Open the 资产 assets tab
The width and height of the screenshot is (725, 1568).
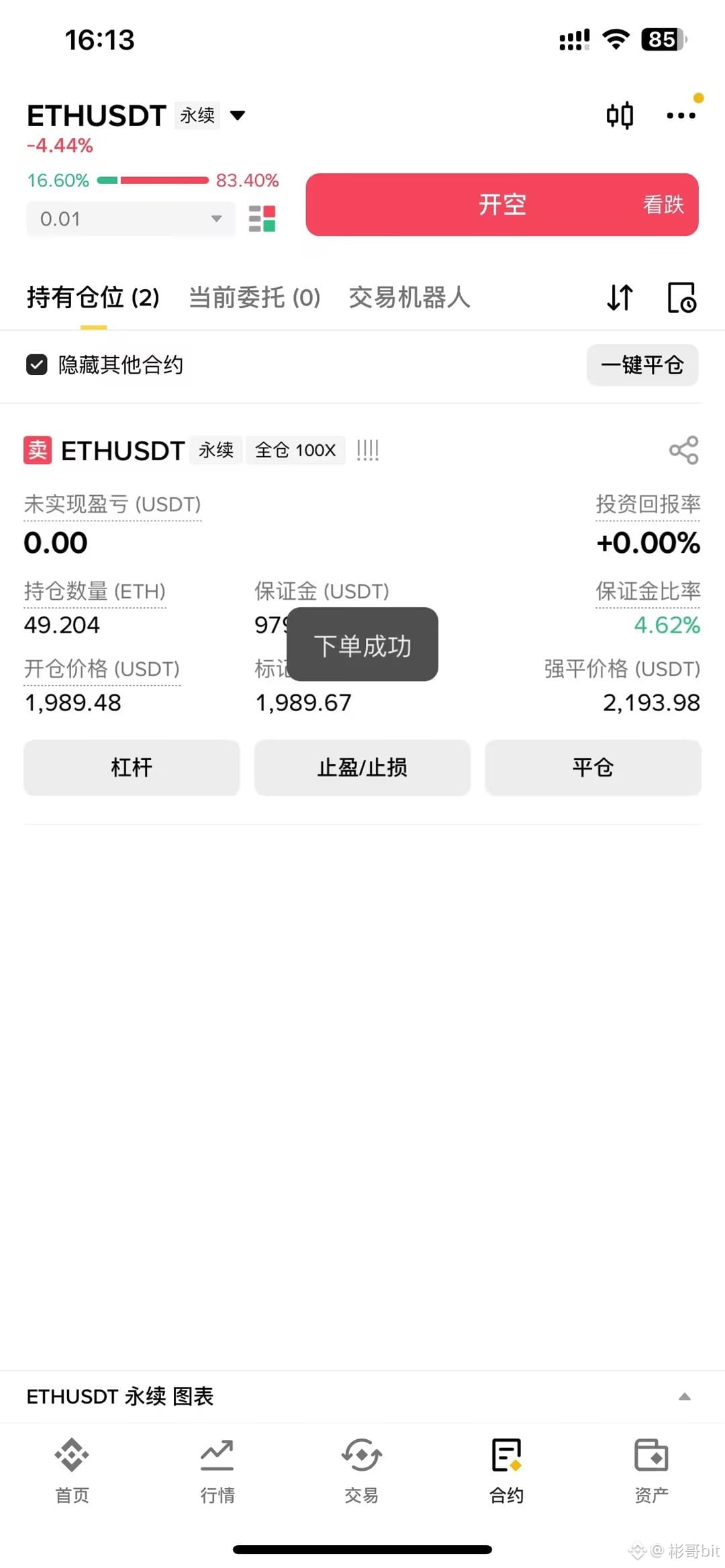tap(651, 1469)
